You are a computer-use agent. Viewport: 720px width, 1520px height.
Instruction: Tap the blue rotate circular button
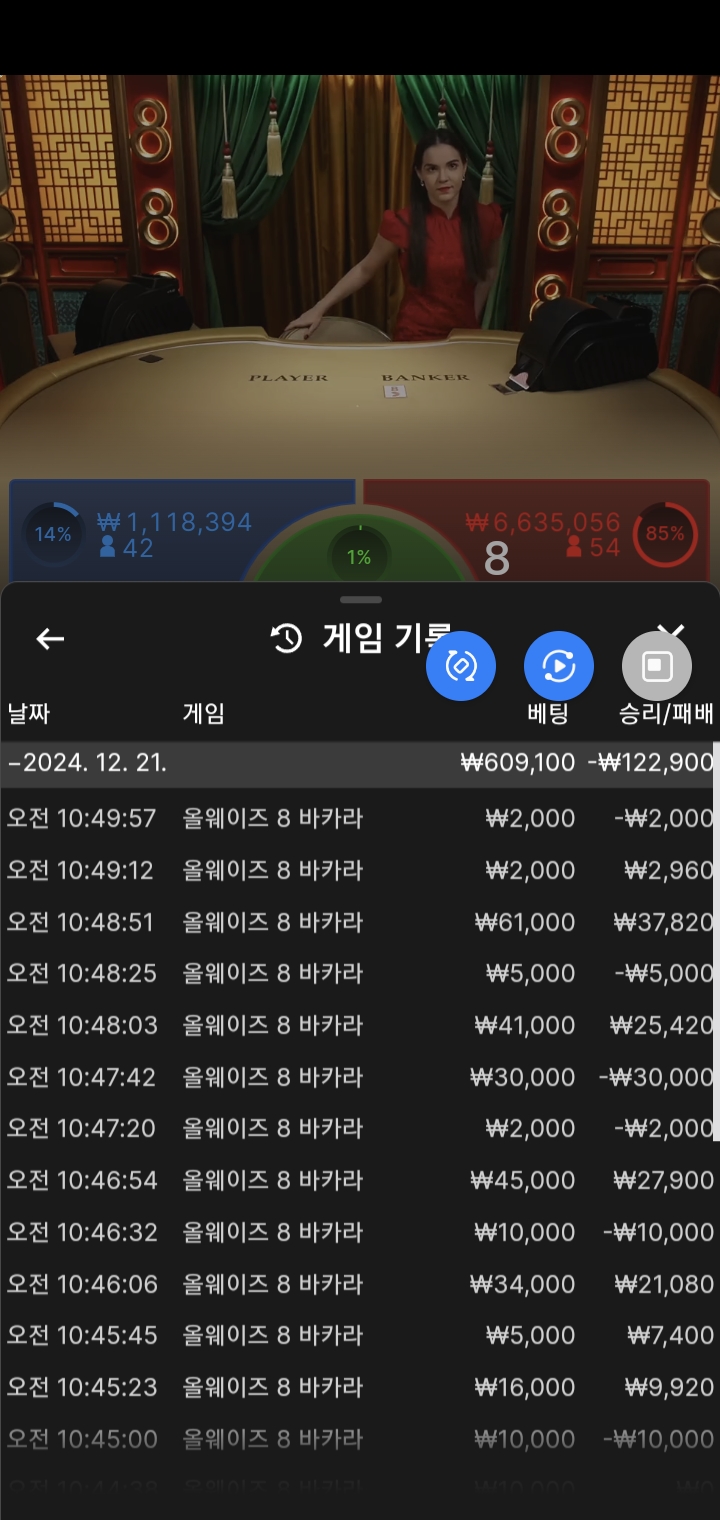[x=461, y=666]
